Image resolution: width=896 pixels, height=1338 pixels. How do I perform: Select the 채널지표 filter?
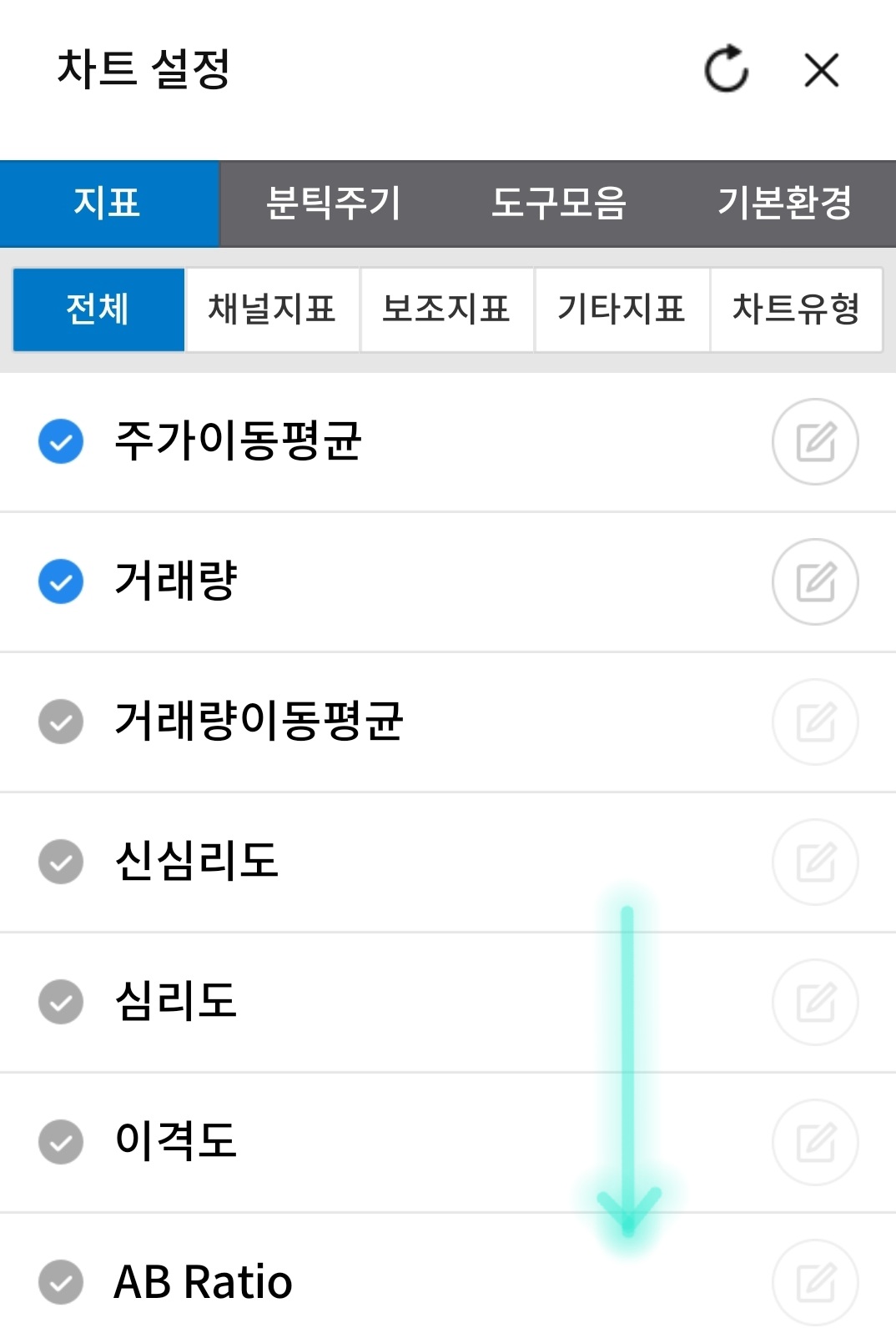click(272, 309)
